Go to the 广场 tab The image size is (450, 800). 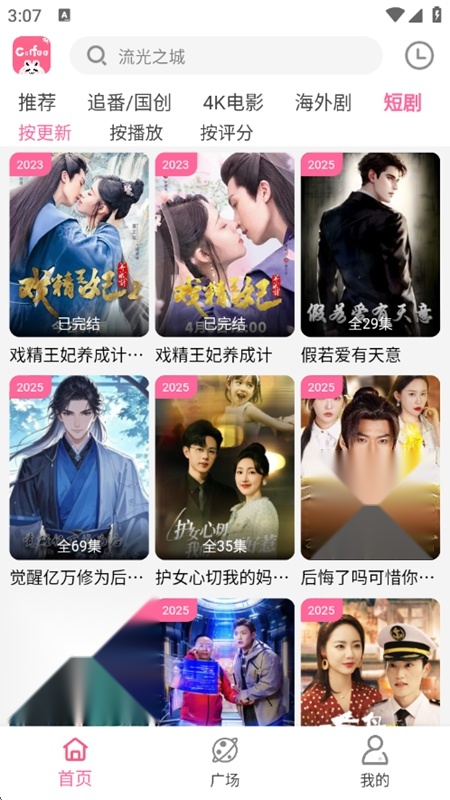point(225,763)
